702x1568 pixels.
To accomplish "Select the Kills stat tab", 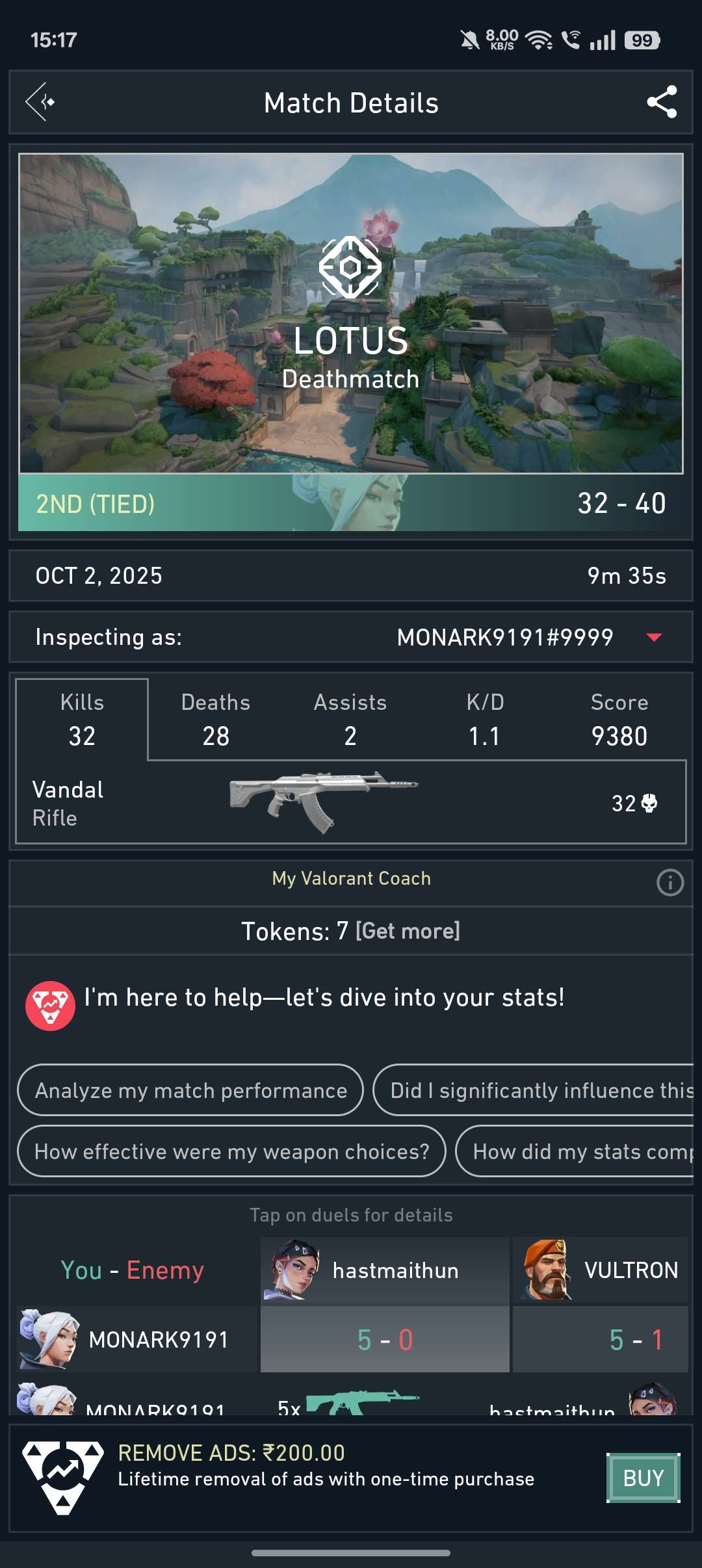I will [83, 719].
